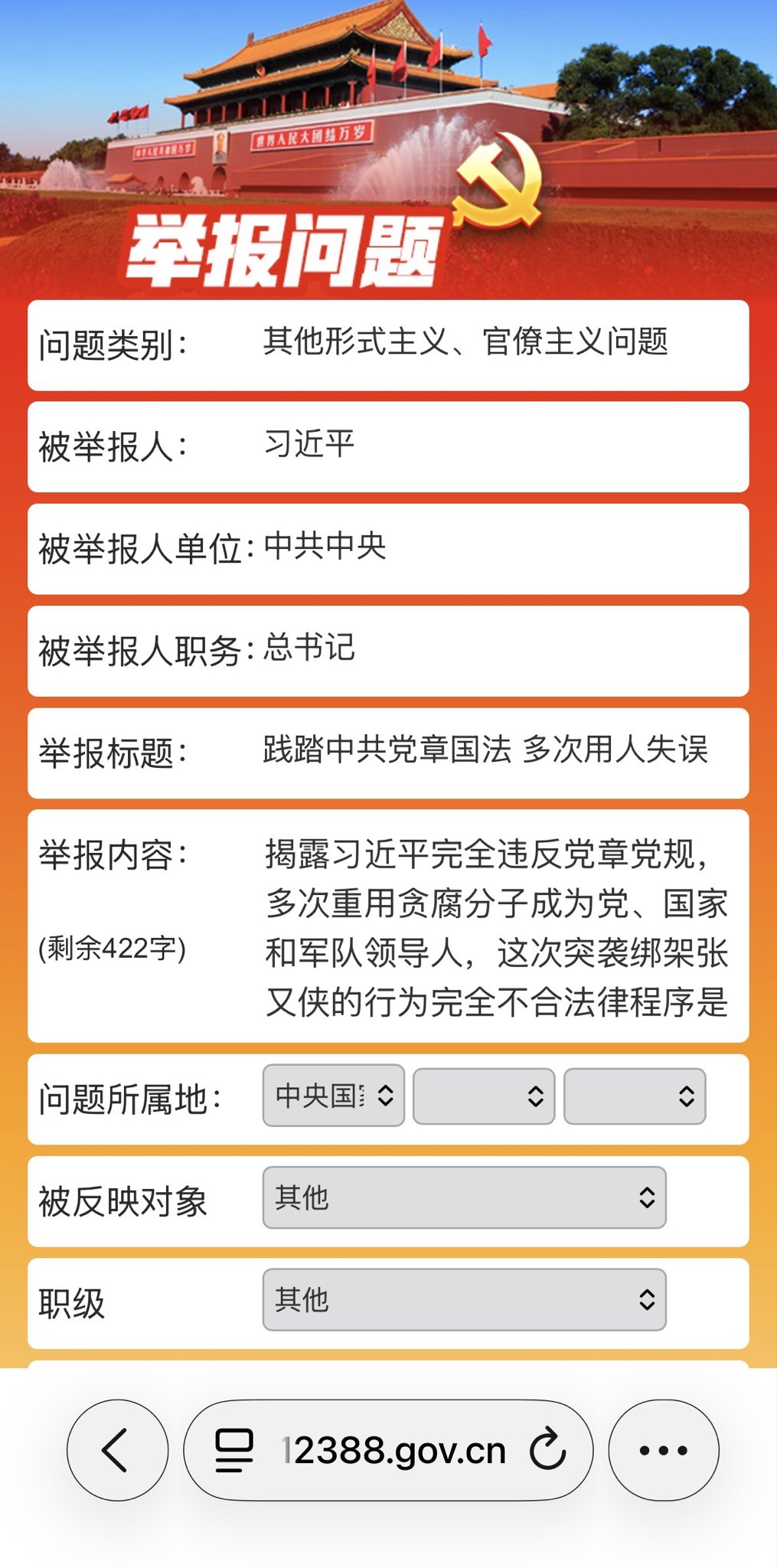The width and height of the screenshot is (777, 1568).
Task: Open the 职级 dropdown
Action: tap(464, 1299)
